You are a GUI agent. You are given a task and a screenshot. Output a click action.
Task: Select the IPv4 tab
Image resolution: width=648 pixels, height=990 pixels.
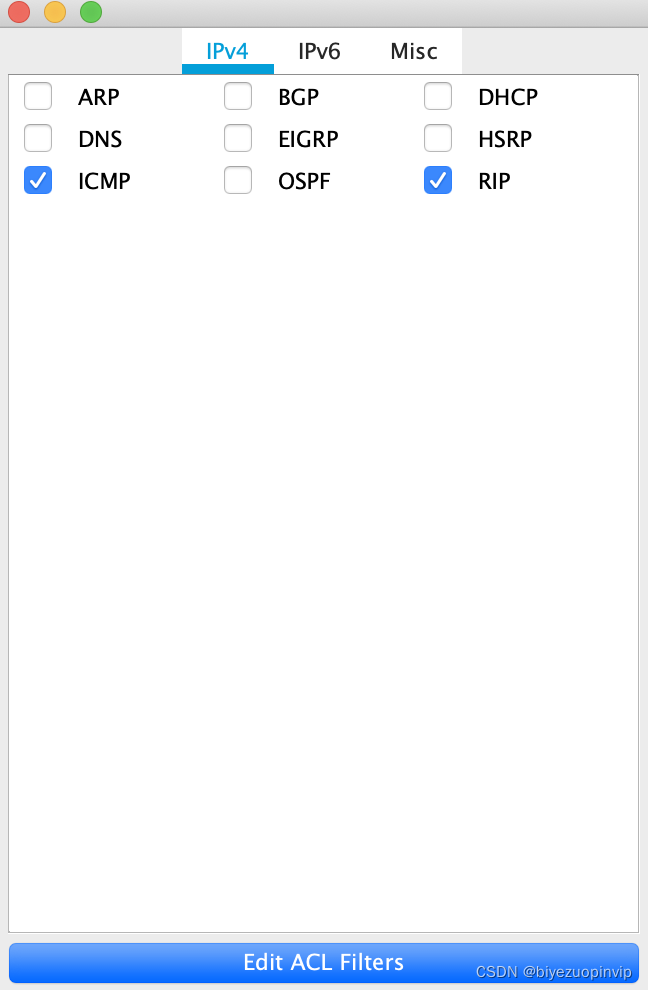[227, 51]
